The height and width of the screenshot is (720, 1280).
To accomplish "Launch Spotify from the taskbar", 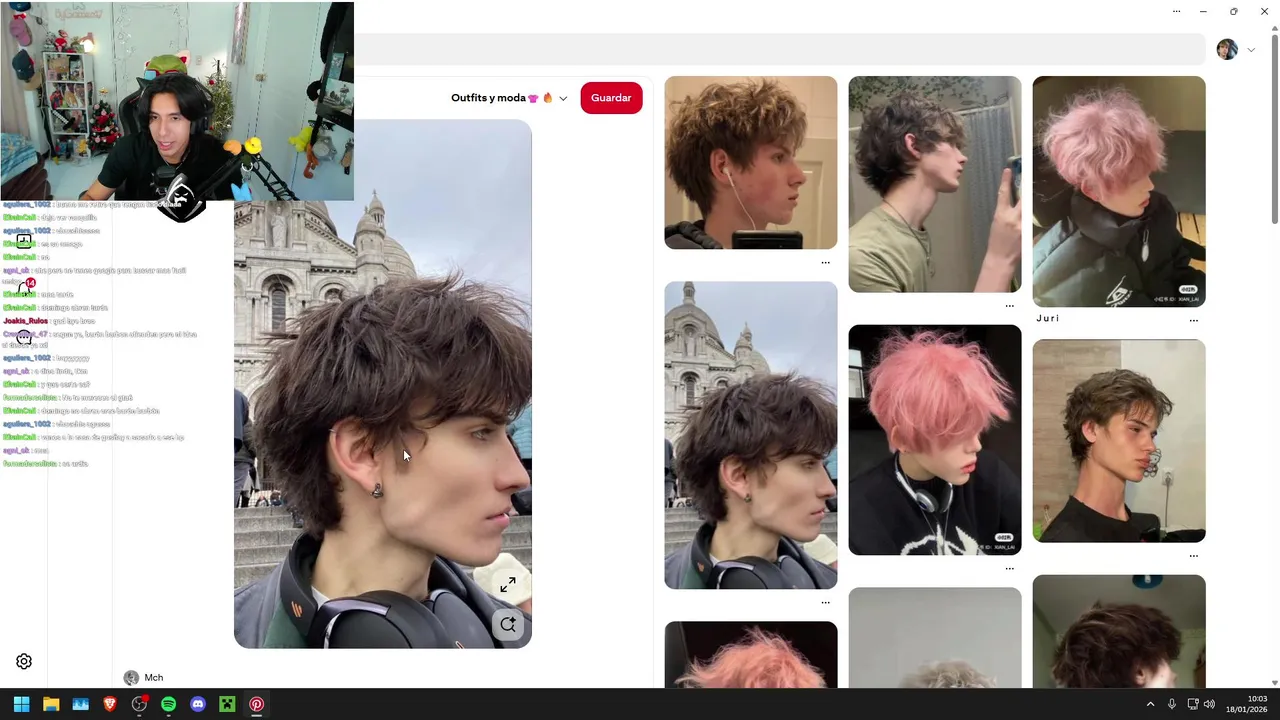I will [x=168, y=704].
